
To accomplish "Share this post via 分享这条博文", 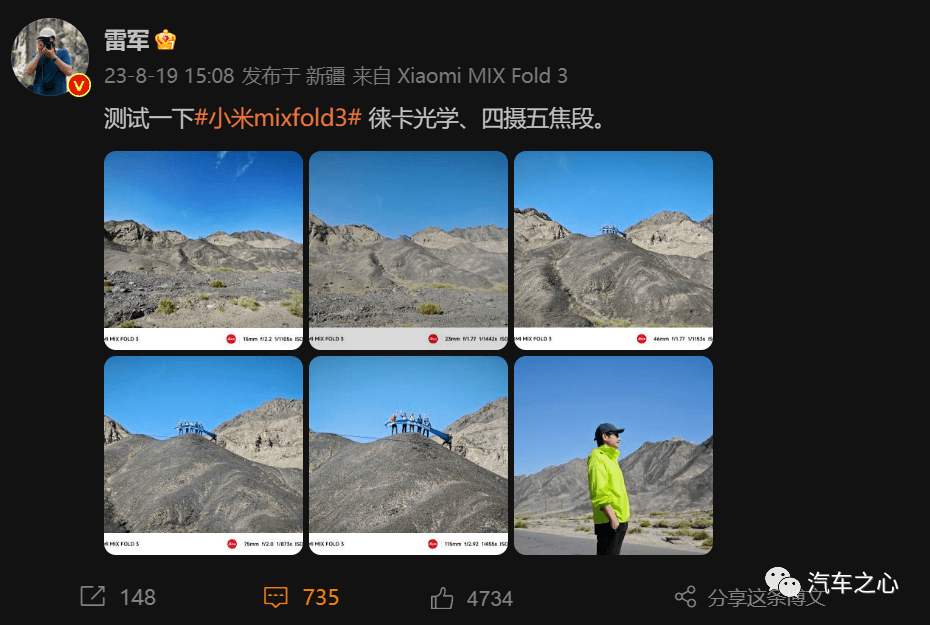I will [749, 598].
